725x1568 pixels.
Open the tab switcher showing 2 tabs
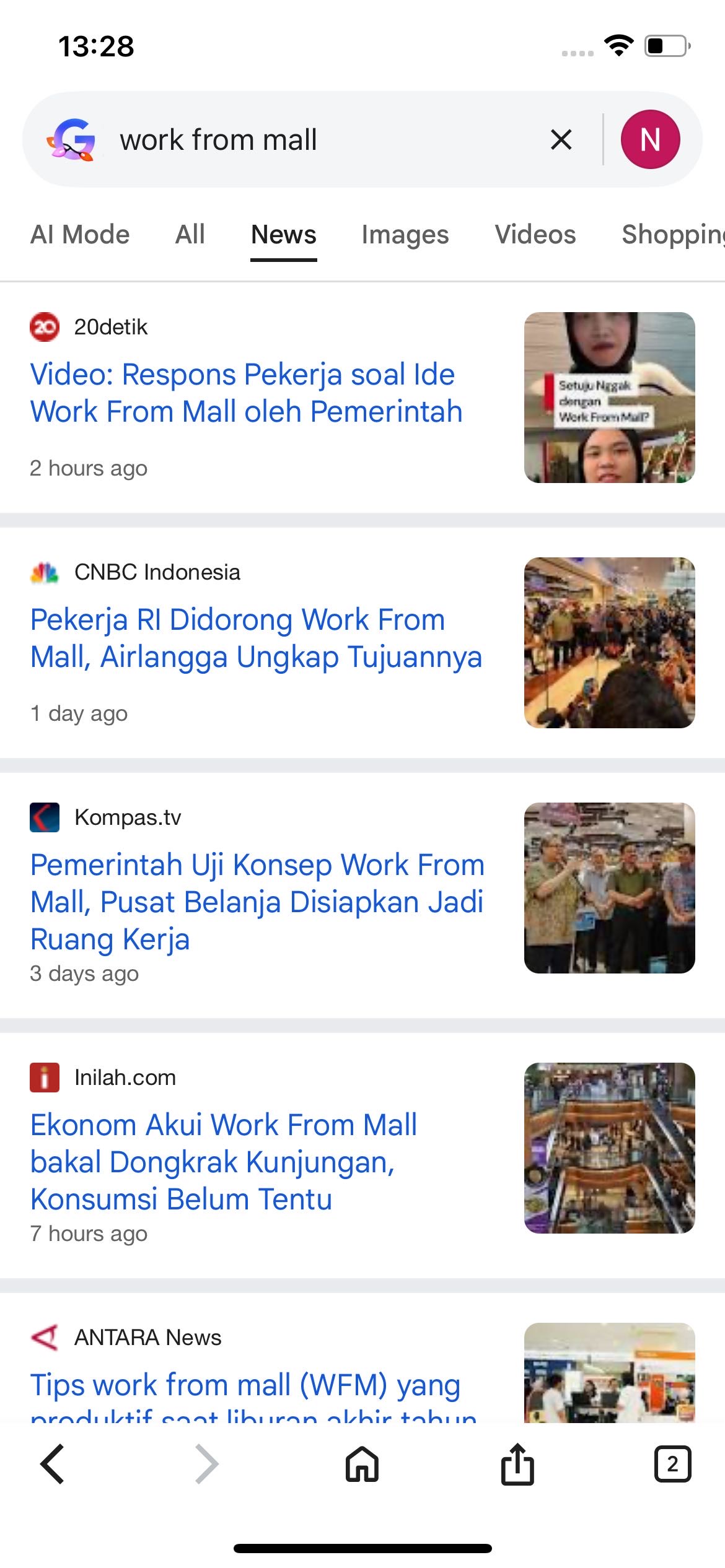(x=672, y=1465)
